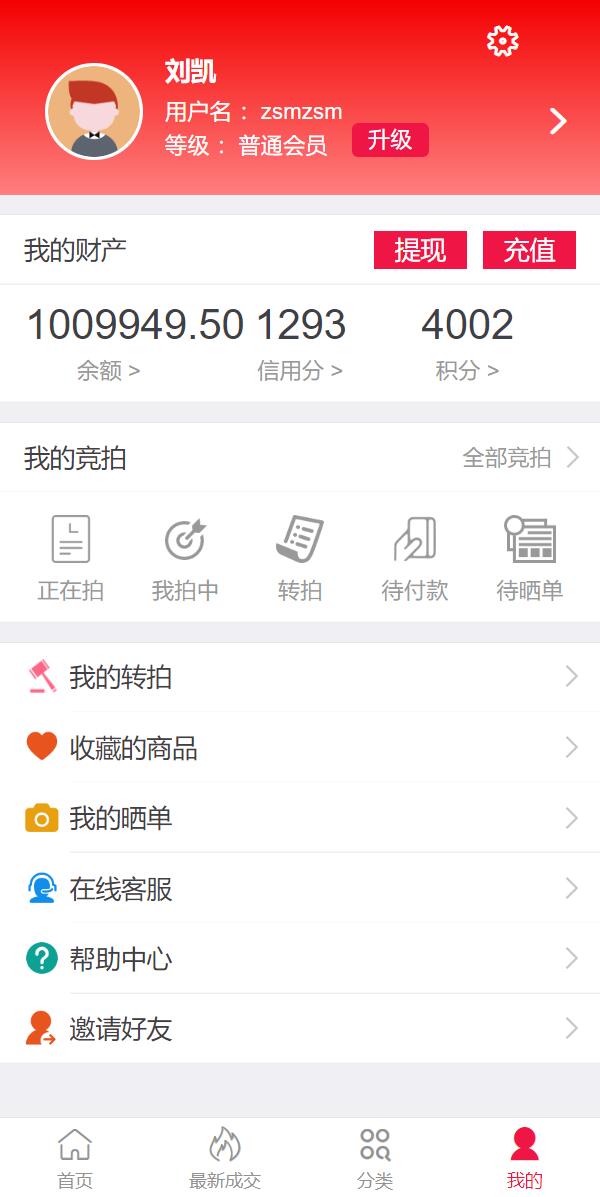Image resolution: width=600 pixels, height=1197 pixels.
Task: View 全部竞拍 all auctions
Action: (x=520, y=458)
